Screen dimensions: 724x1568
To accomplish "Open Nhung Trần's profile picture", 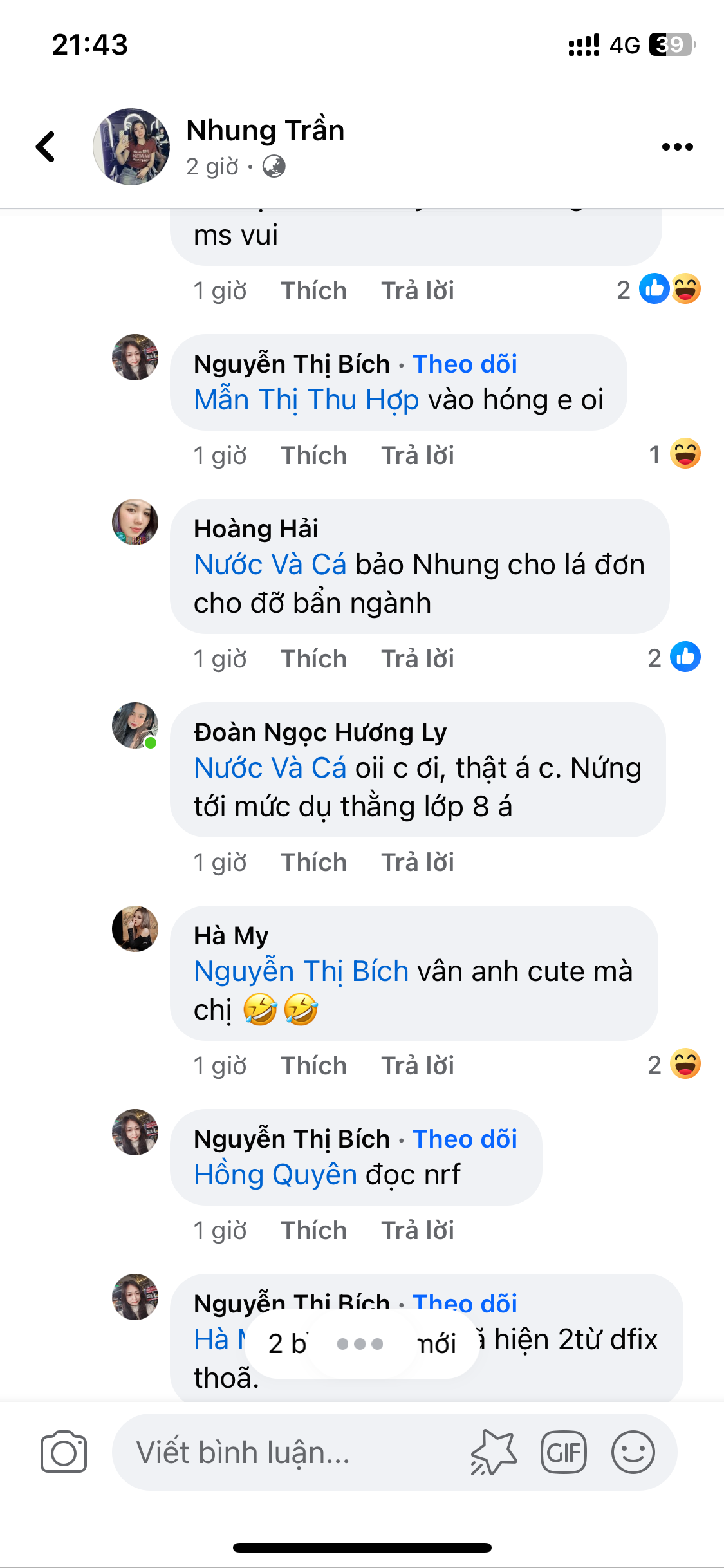I will (131, 147).
